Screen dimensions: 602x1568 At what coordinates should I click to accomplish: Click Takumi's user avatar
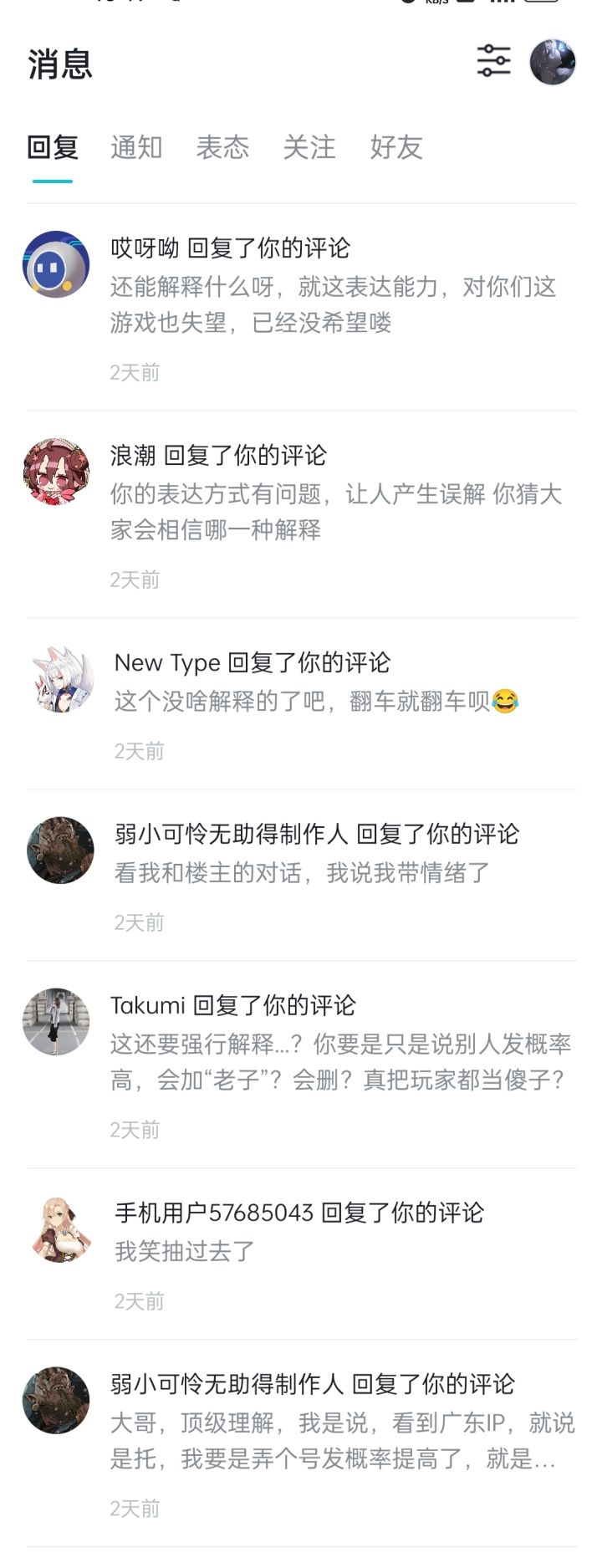(54, 1020)
